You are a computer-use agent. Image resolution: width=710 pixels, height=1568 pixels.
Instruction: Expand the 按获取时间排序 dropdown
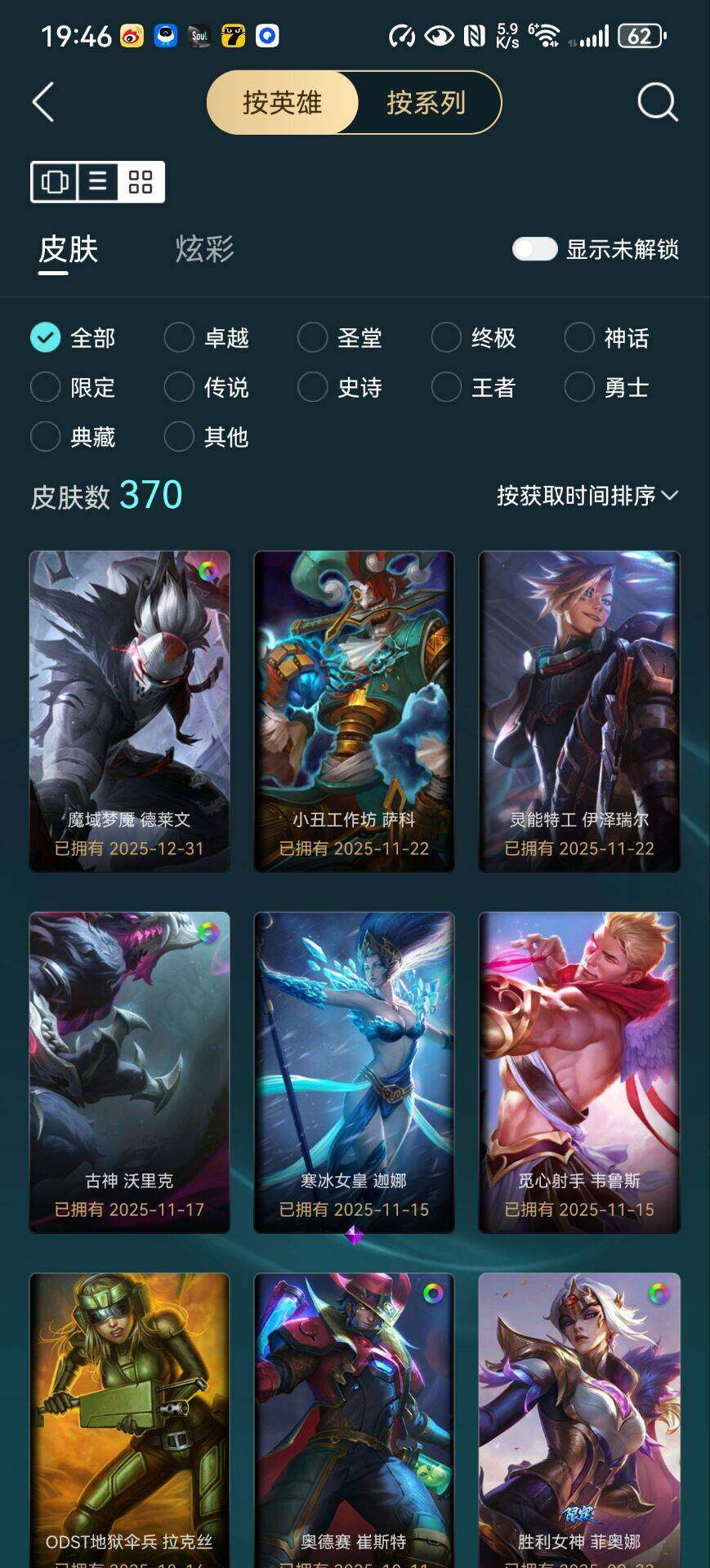point(587,496)
